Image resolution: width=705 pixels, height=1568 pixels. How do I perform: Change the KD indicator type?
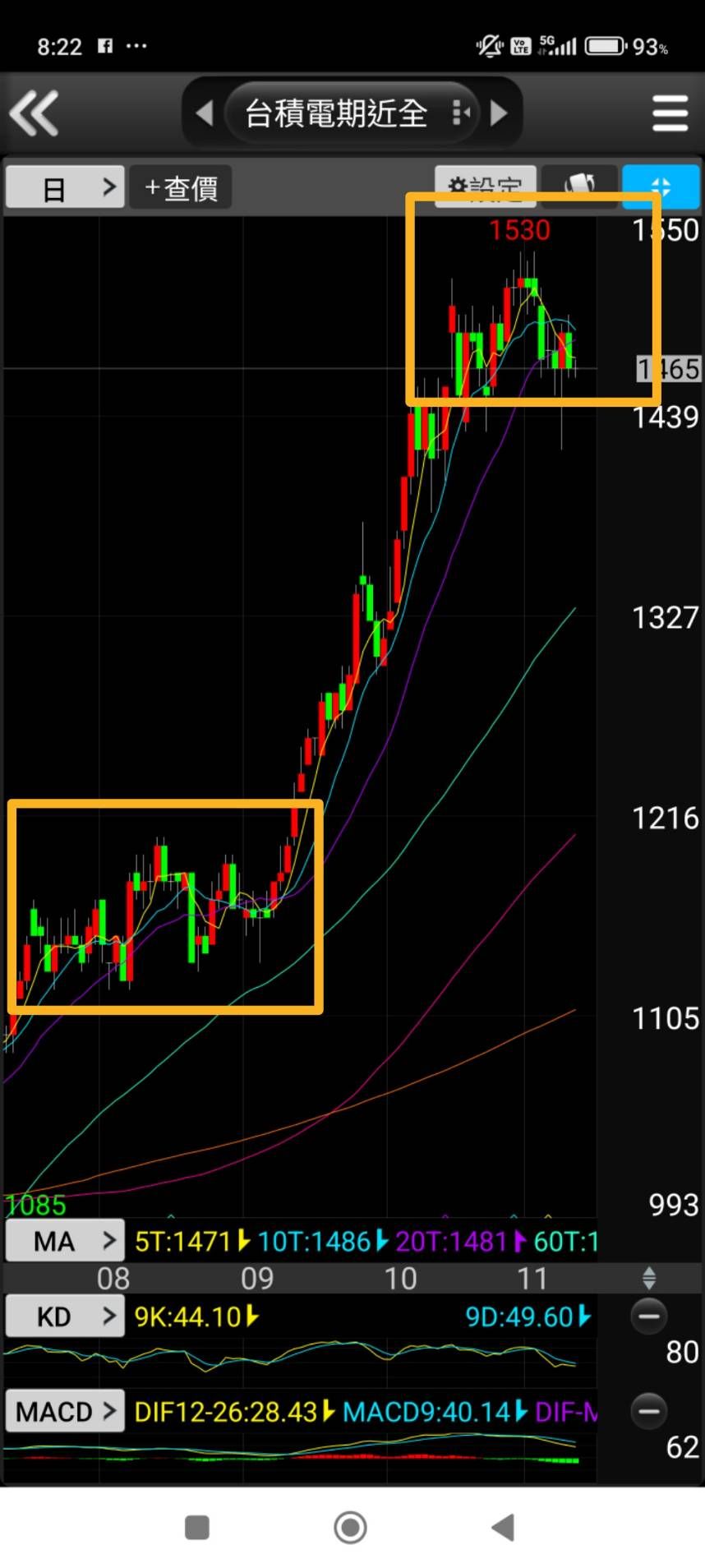[x=65, y=1317]
